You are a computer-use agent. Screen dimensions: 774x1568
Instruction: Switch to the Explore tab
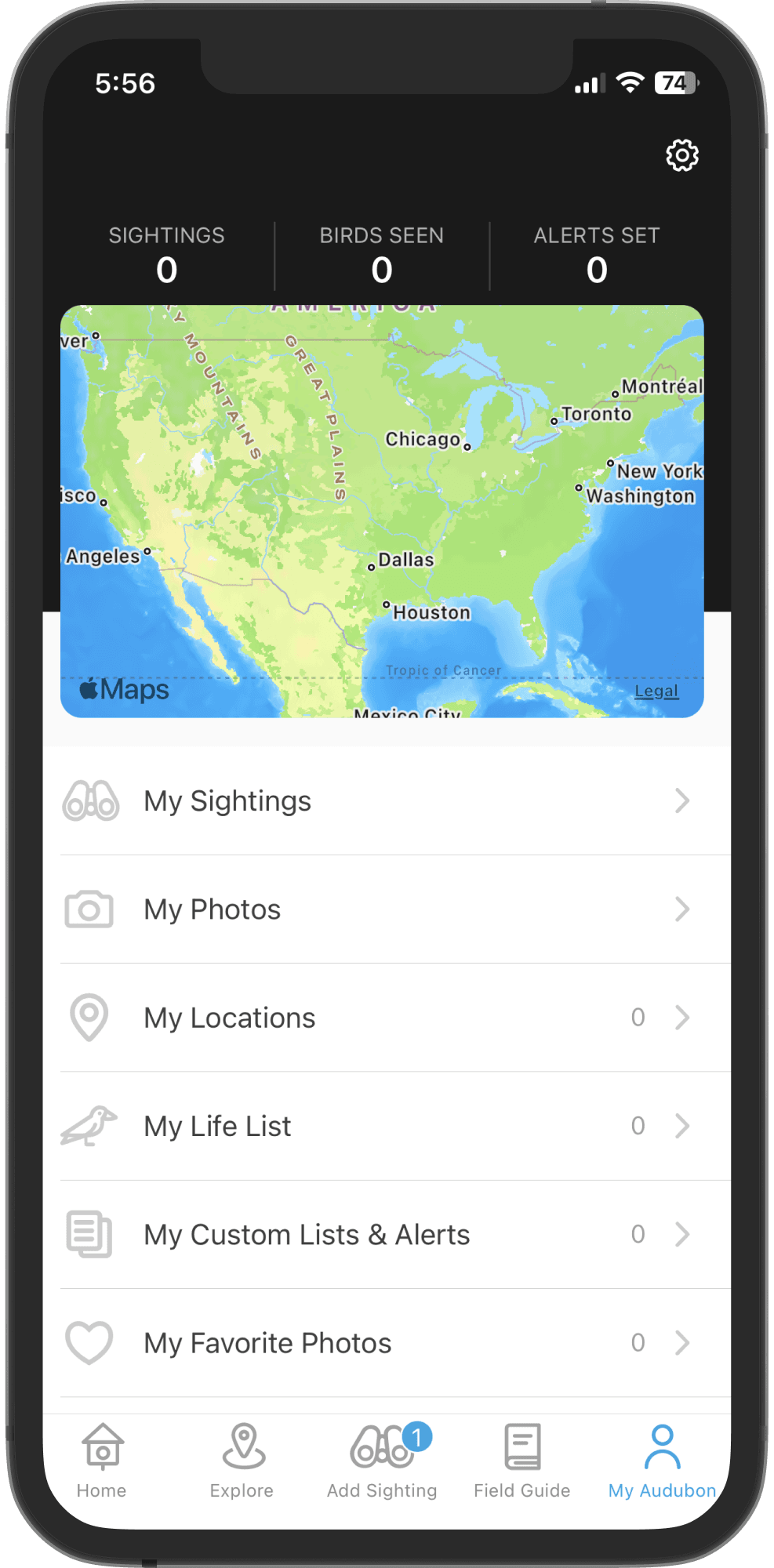pos(242,1460)
